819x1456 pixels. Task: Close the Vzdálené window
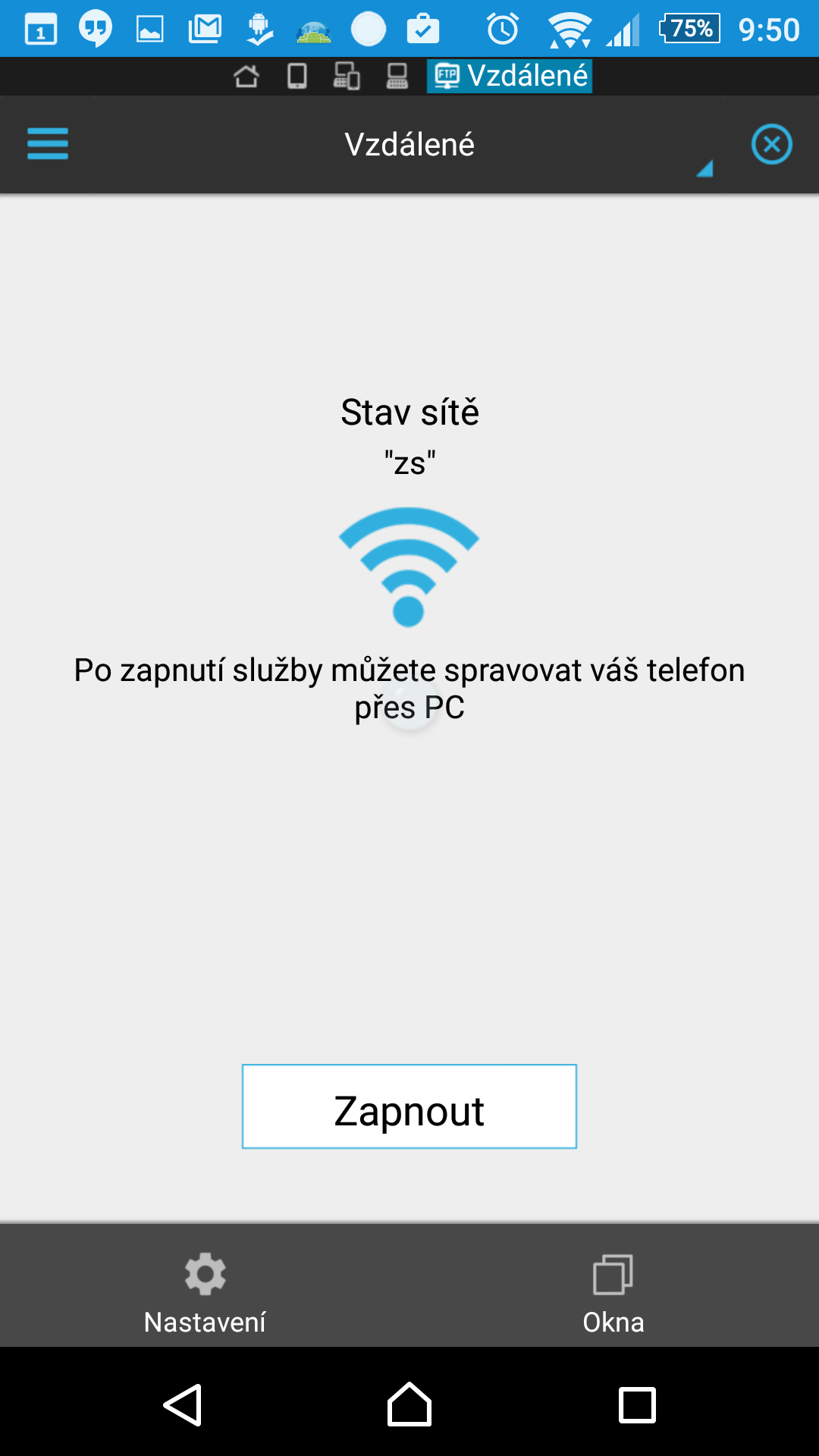(771, 144)
